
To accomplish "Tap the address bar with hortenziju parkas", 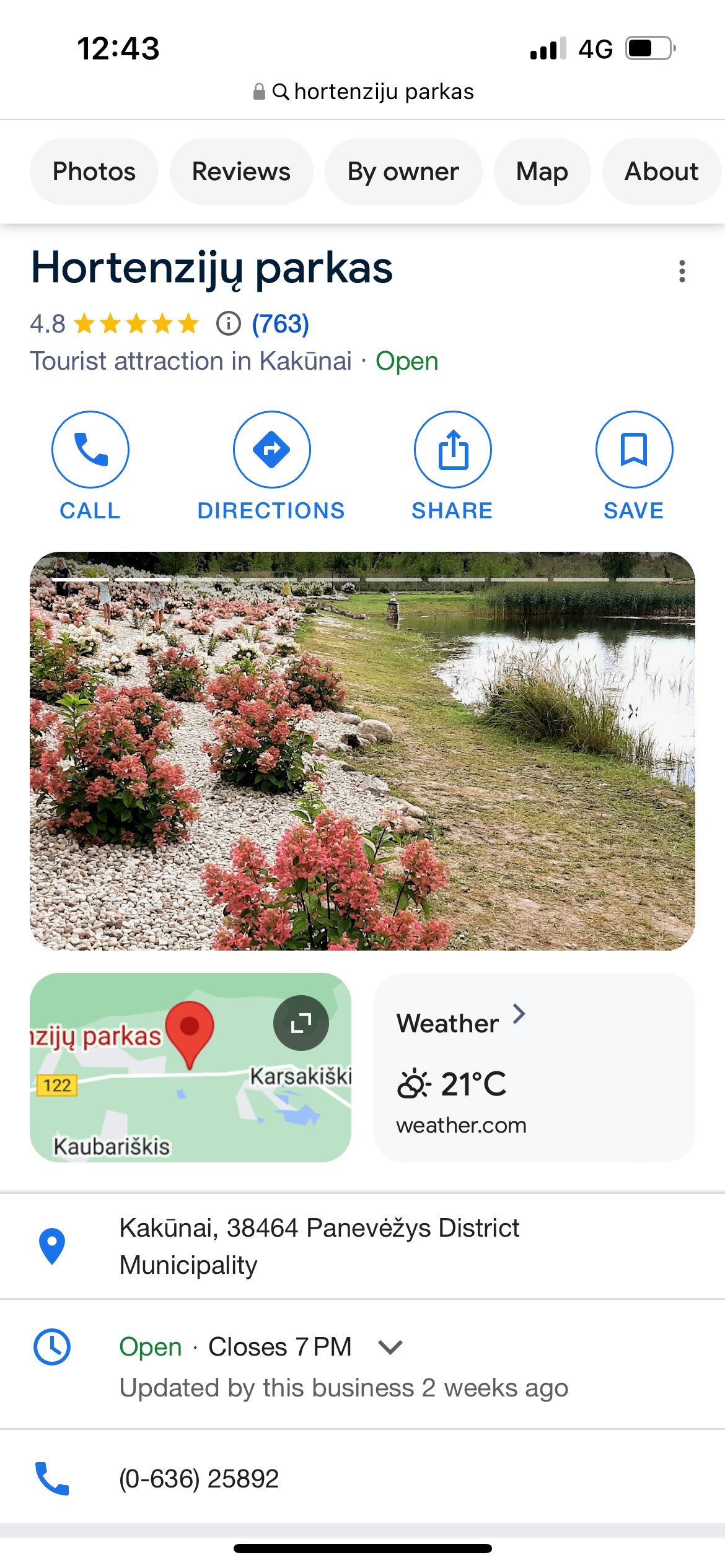I will pos(363,92).
